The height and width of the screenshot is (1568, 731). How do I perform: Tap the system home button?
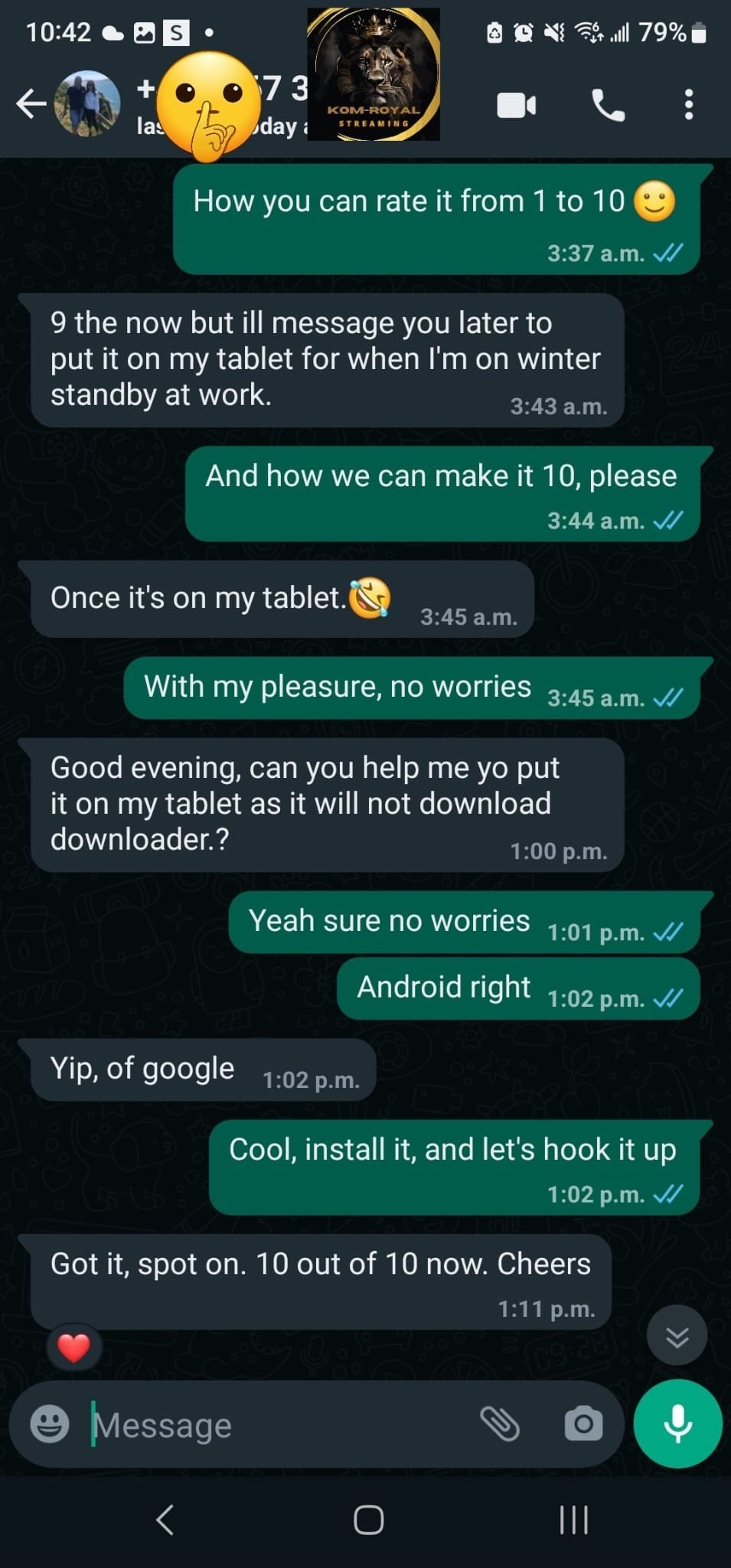click(x=368, y=1521)
